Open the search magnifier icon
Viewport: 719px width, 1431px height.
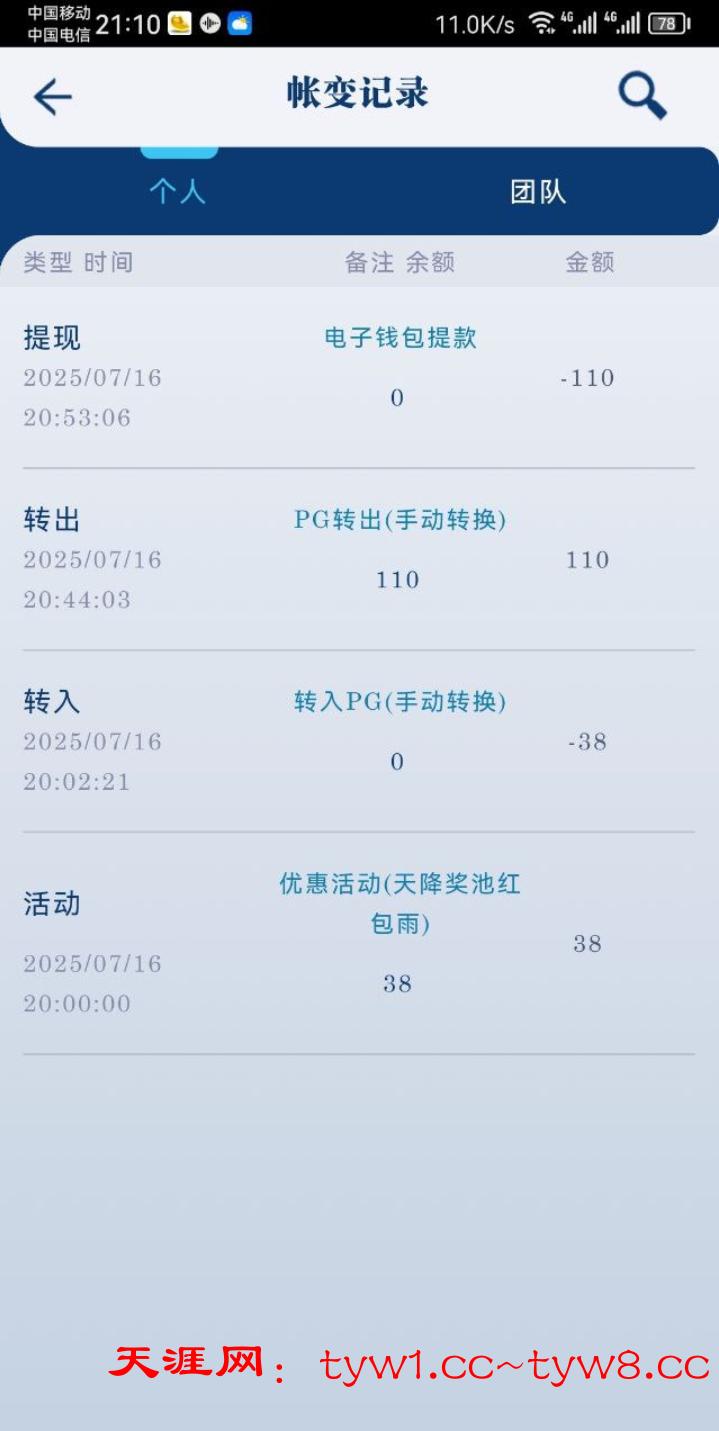[x=642, y=96]
